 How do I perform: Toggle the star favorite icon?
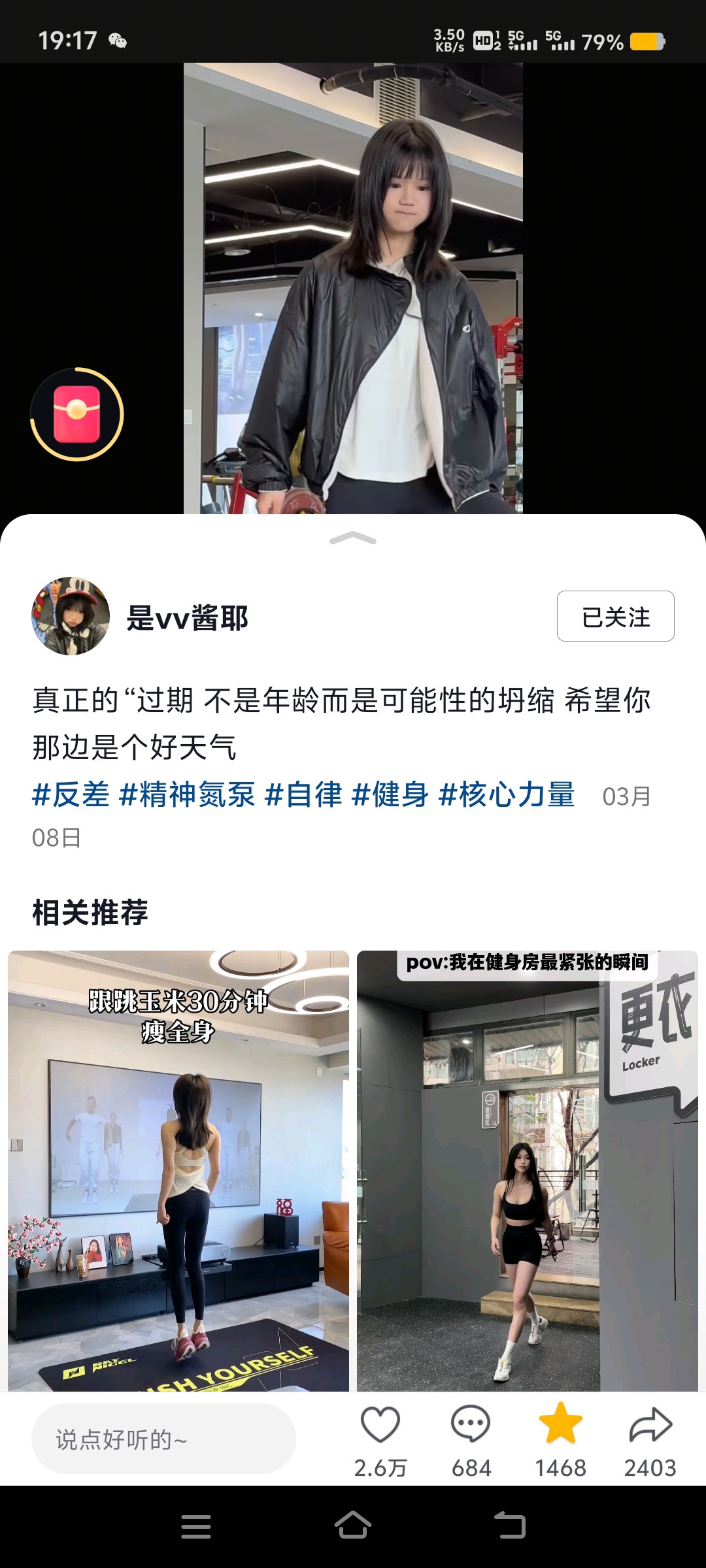point(560,1424)
